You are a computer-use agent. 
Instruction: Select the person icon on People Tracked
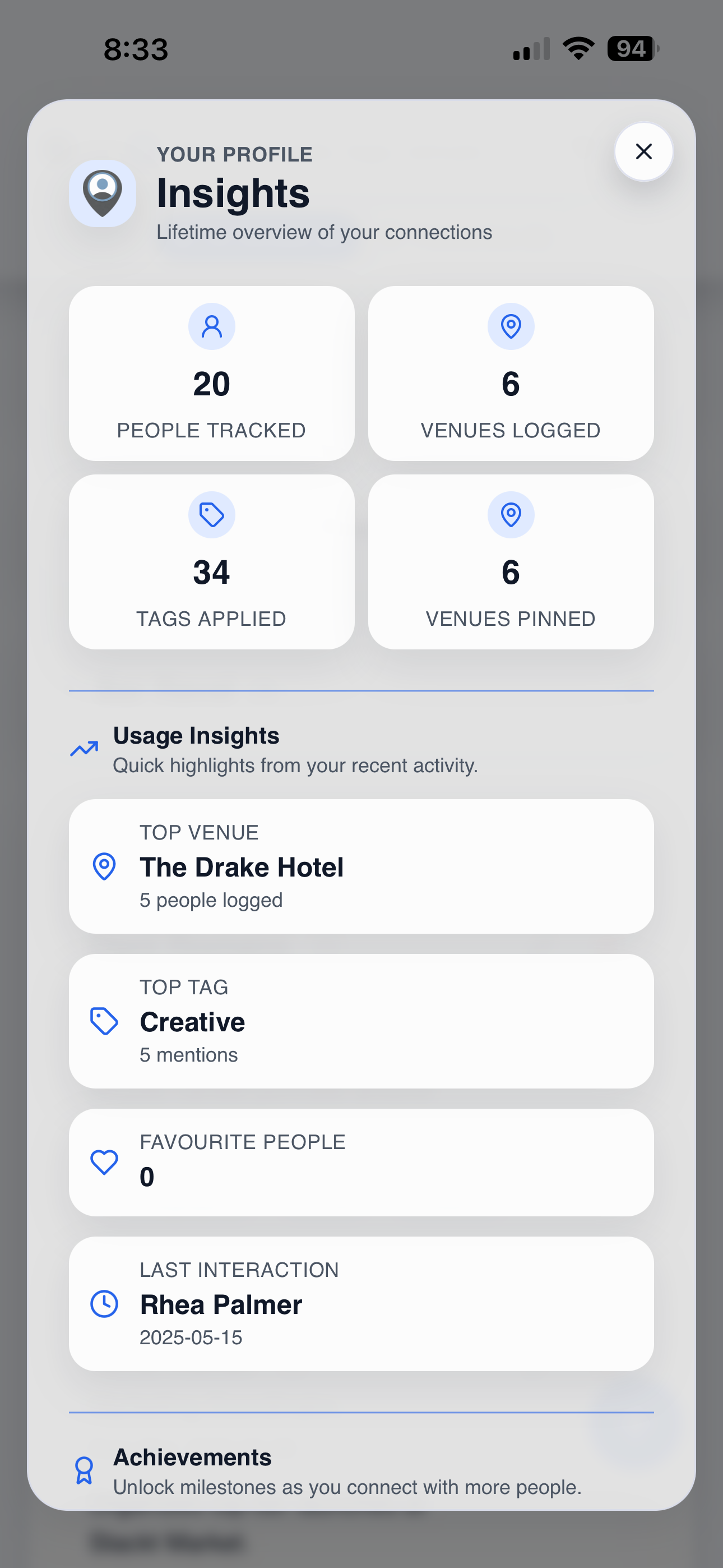coord(211,326)
